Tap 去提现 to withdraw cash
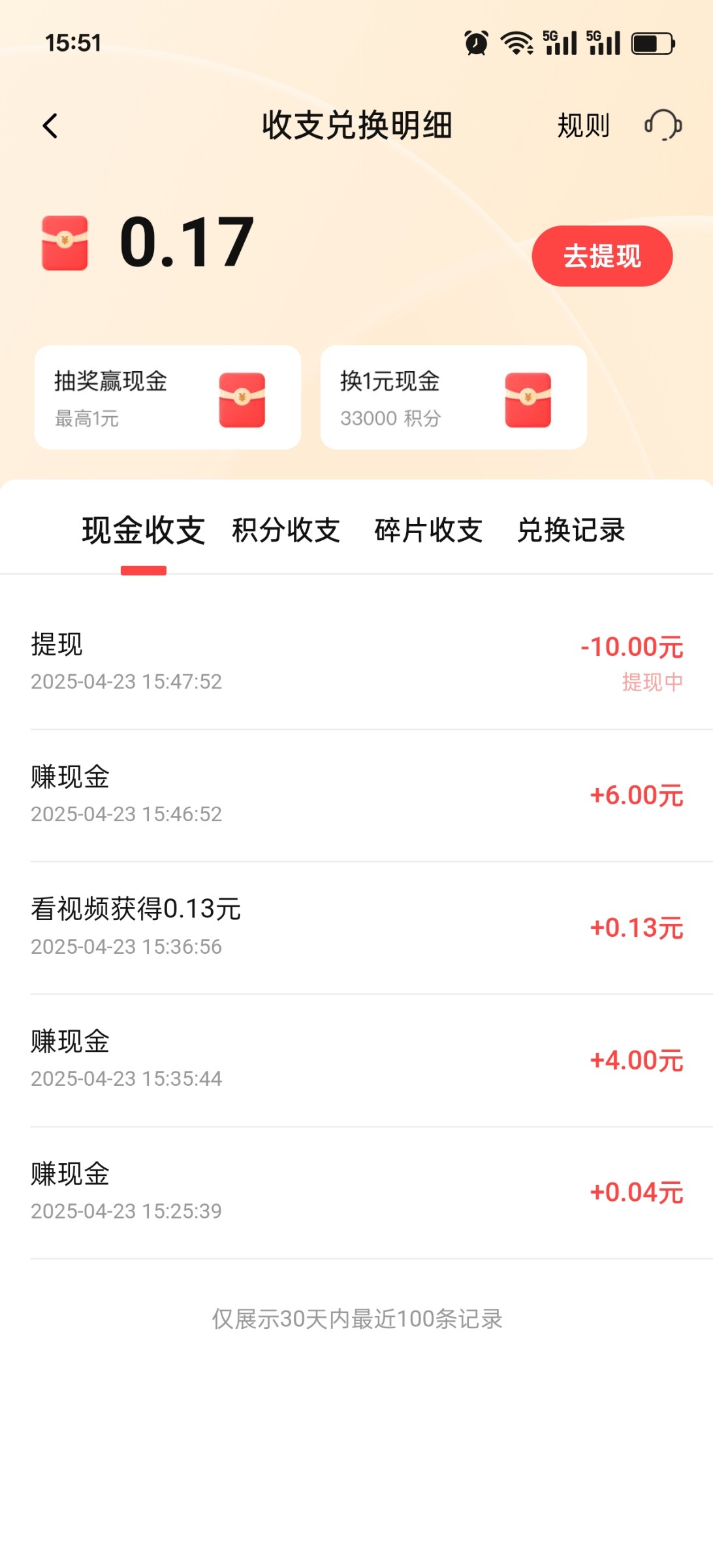The width and height of the screenshot is (713, 1568). 601,256
